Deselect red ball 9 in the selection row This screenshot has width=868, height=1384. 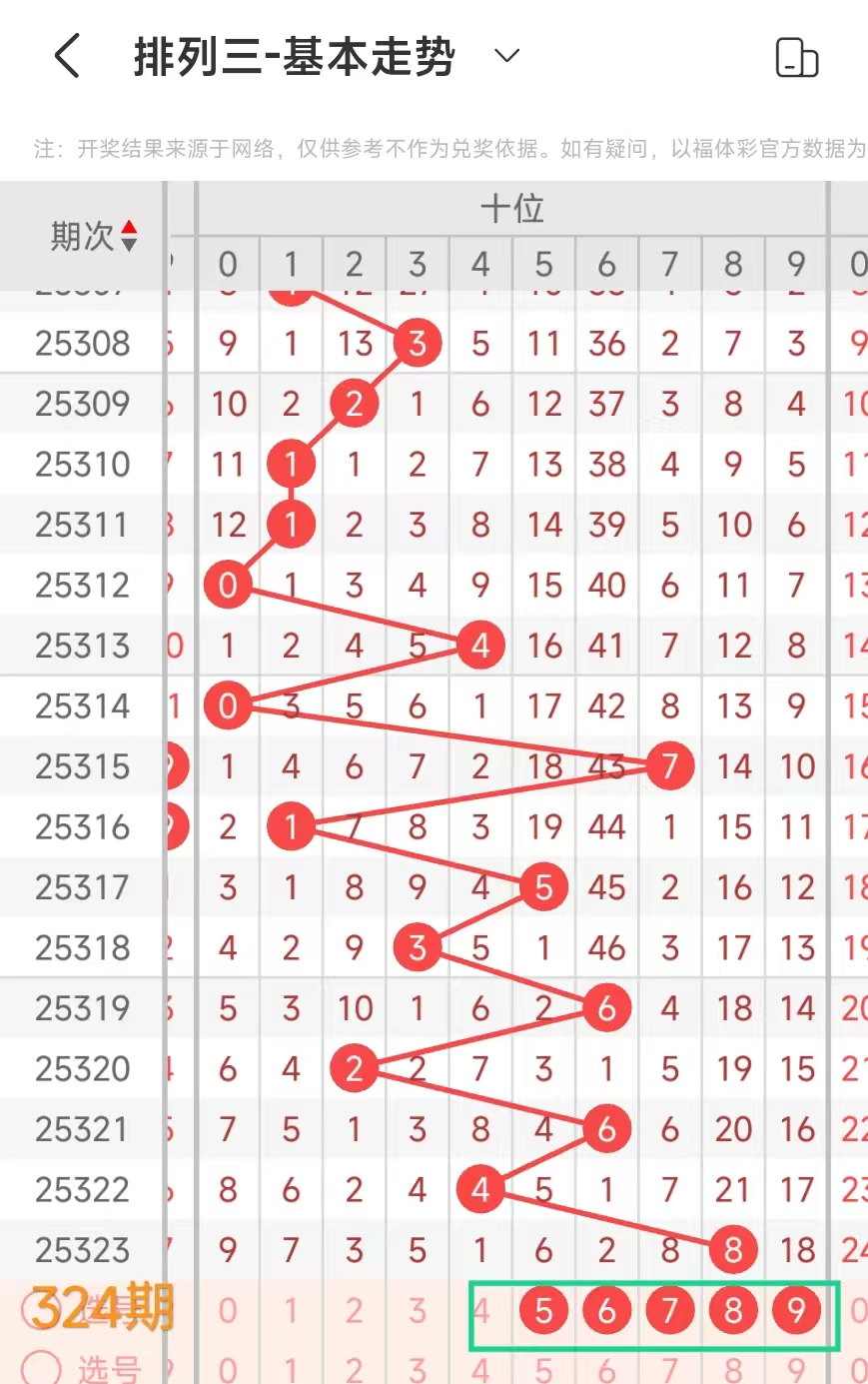796,1310
